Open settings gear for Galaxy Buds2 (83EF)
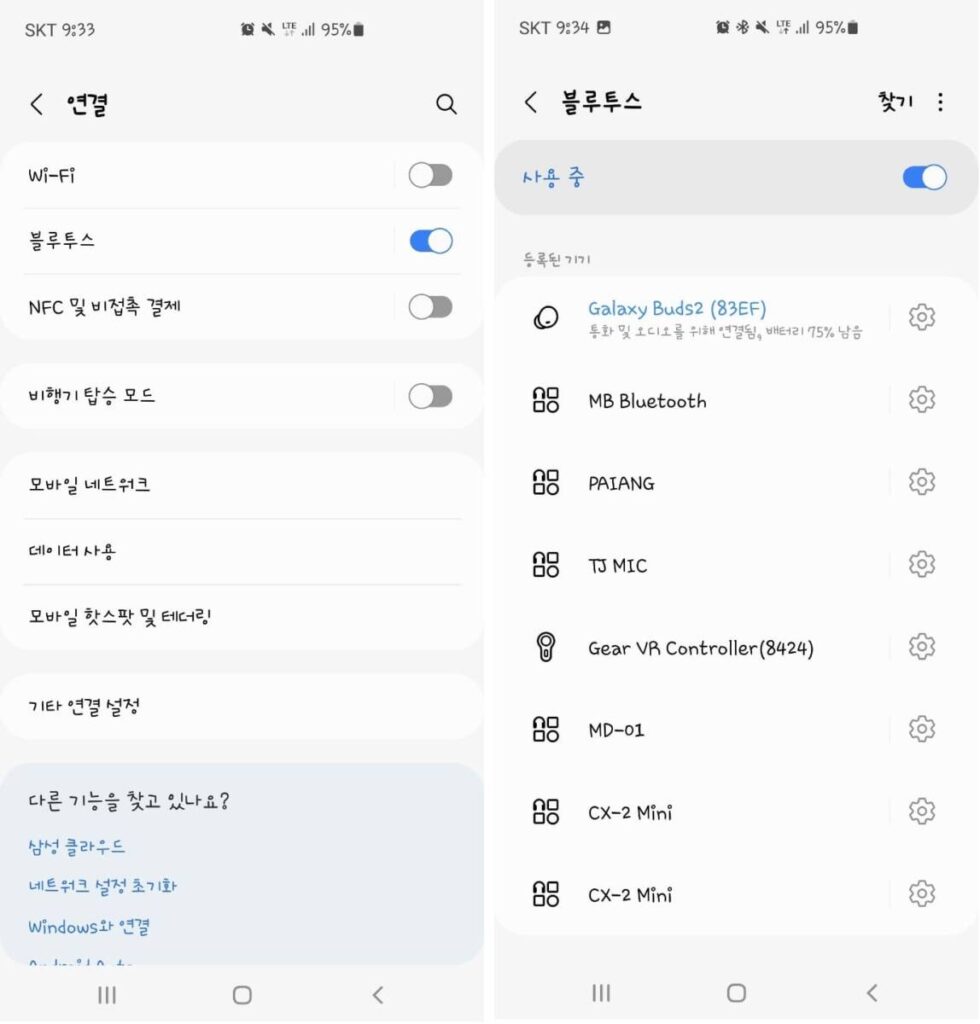 click(922, 317)
